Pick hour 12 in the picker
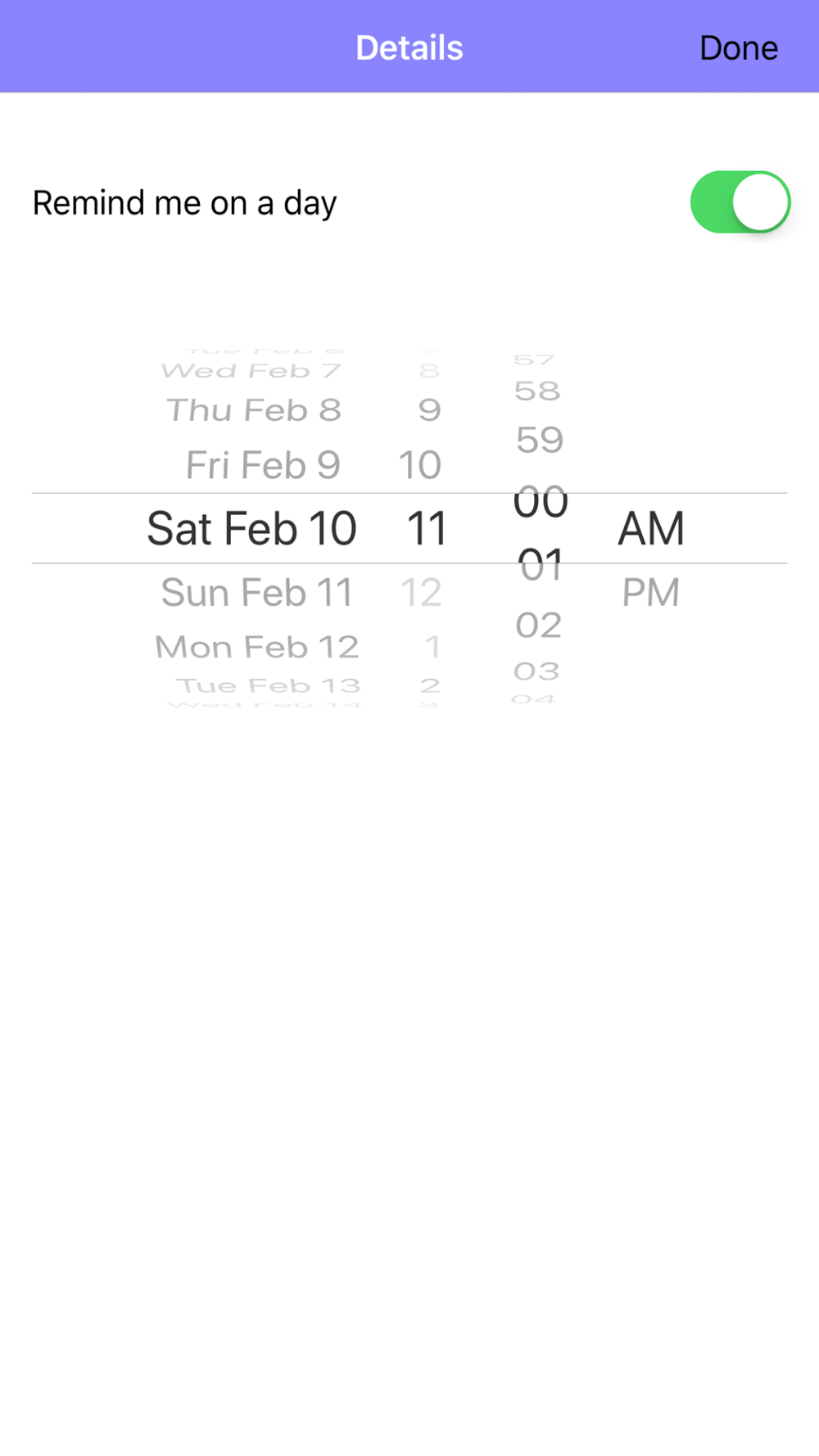 coord(421,592)
